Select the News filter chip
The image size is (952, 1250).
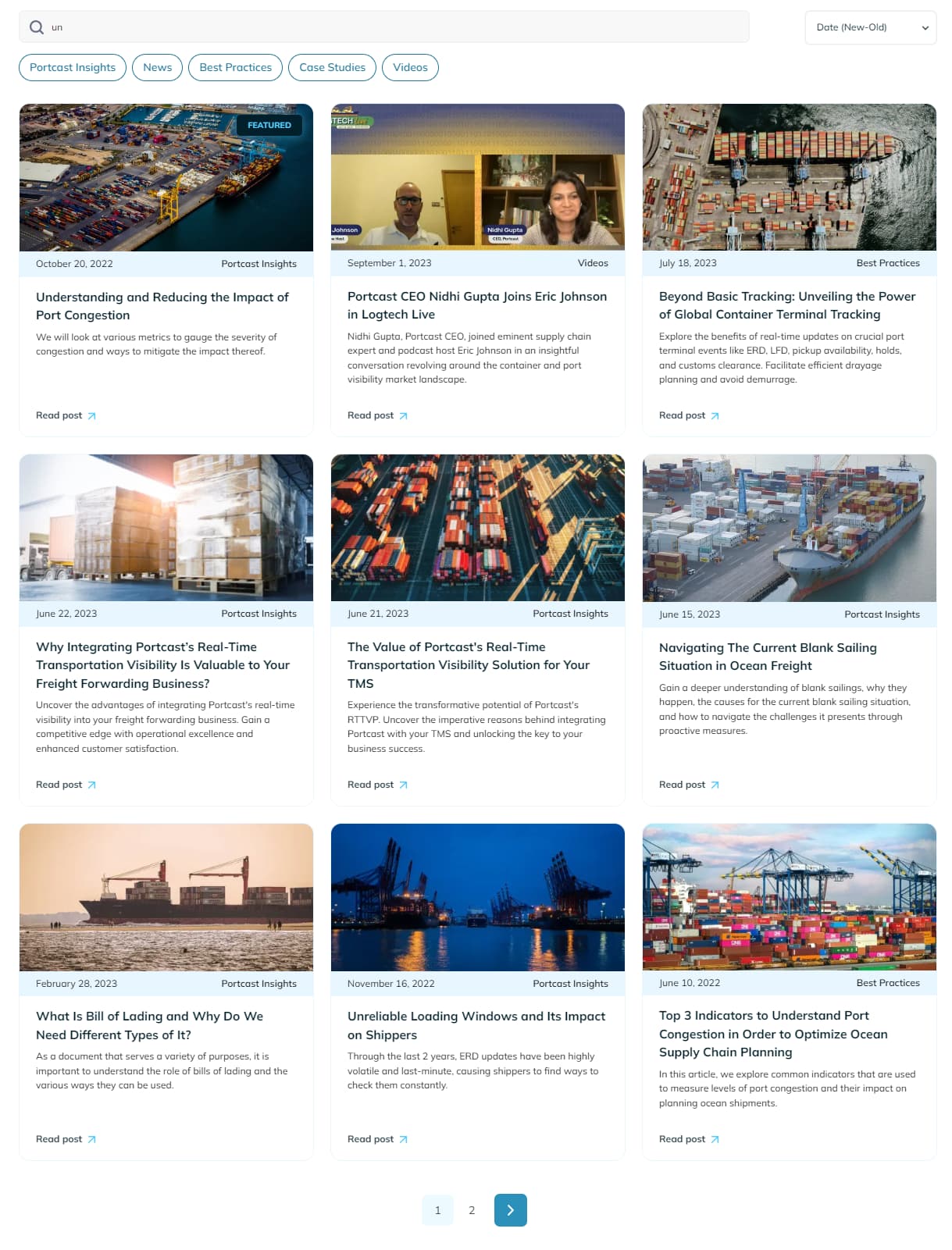[157, 68]
